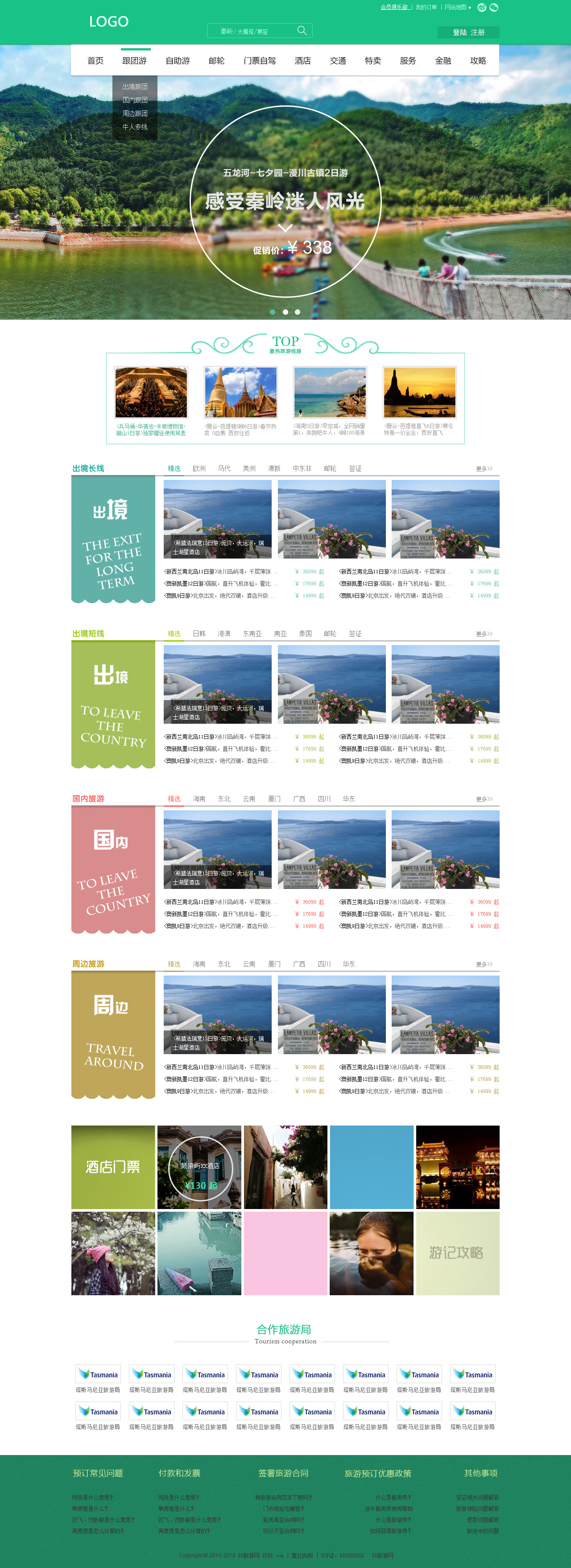Choose 牛人专线 in the dropdown submenu
Viewport: 571px width, 1568px height.
pos(135,127)
